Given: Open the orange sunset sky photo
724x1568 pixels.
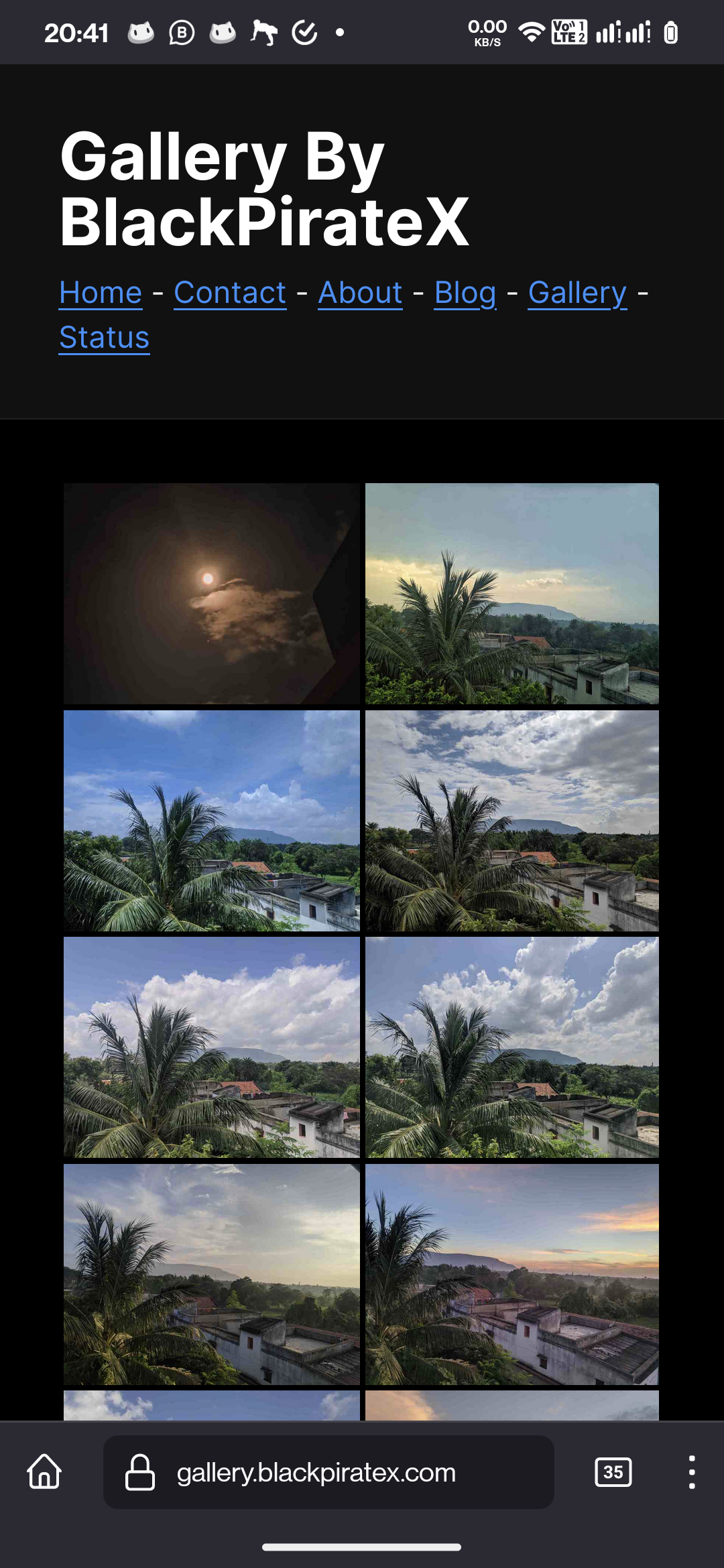Looking at the screenshot, I should point(511,1274).
